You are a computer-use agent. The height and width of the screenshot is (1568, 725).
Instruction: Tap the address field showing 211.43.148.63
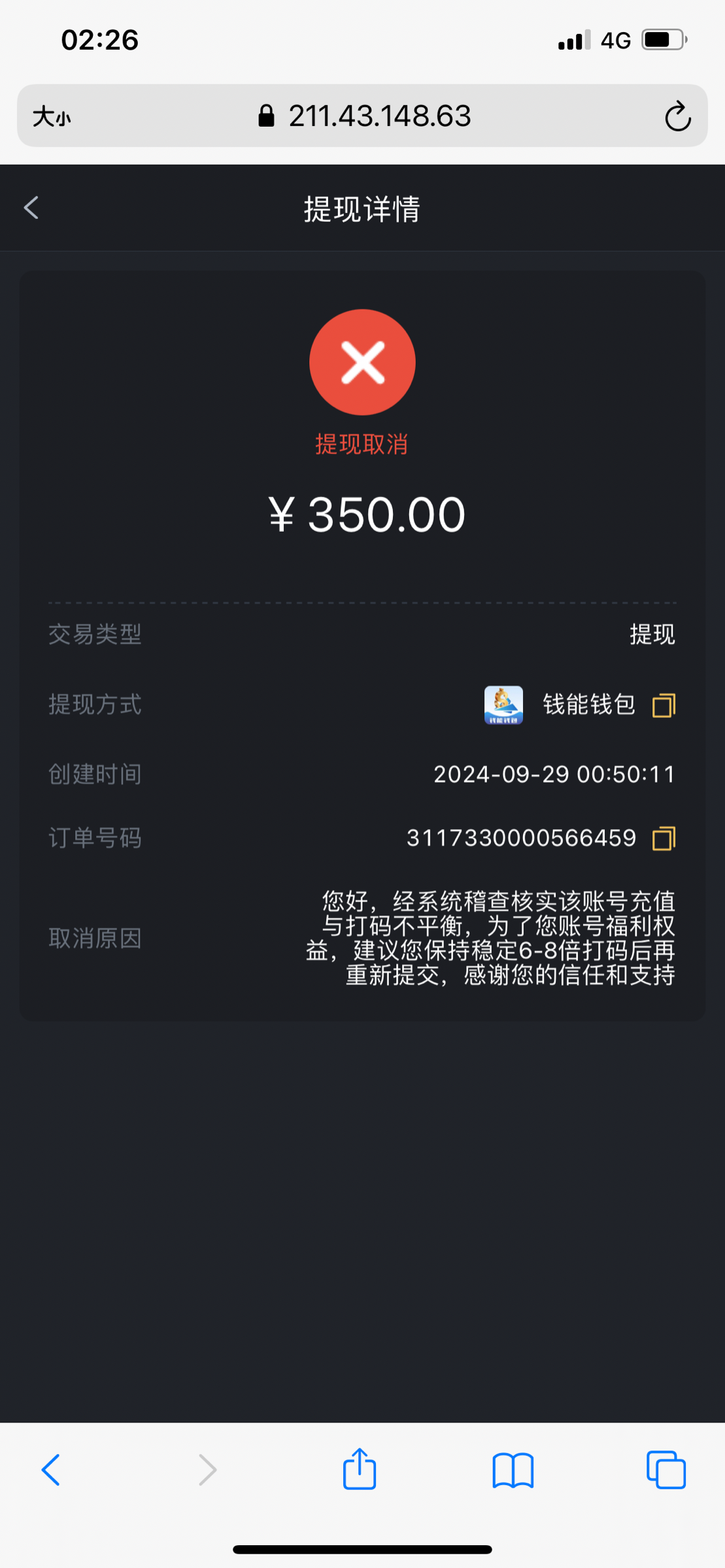(363, 116)
